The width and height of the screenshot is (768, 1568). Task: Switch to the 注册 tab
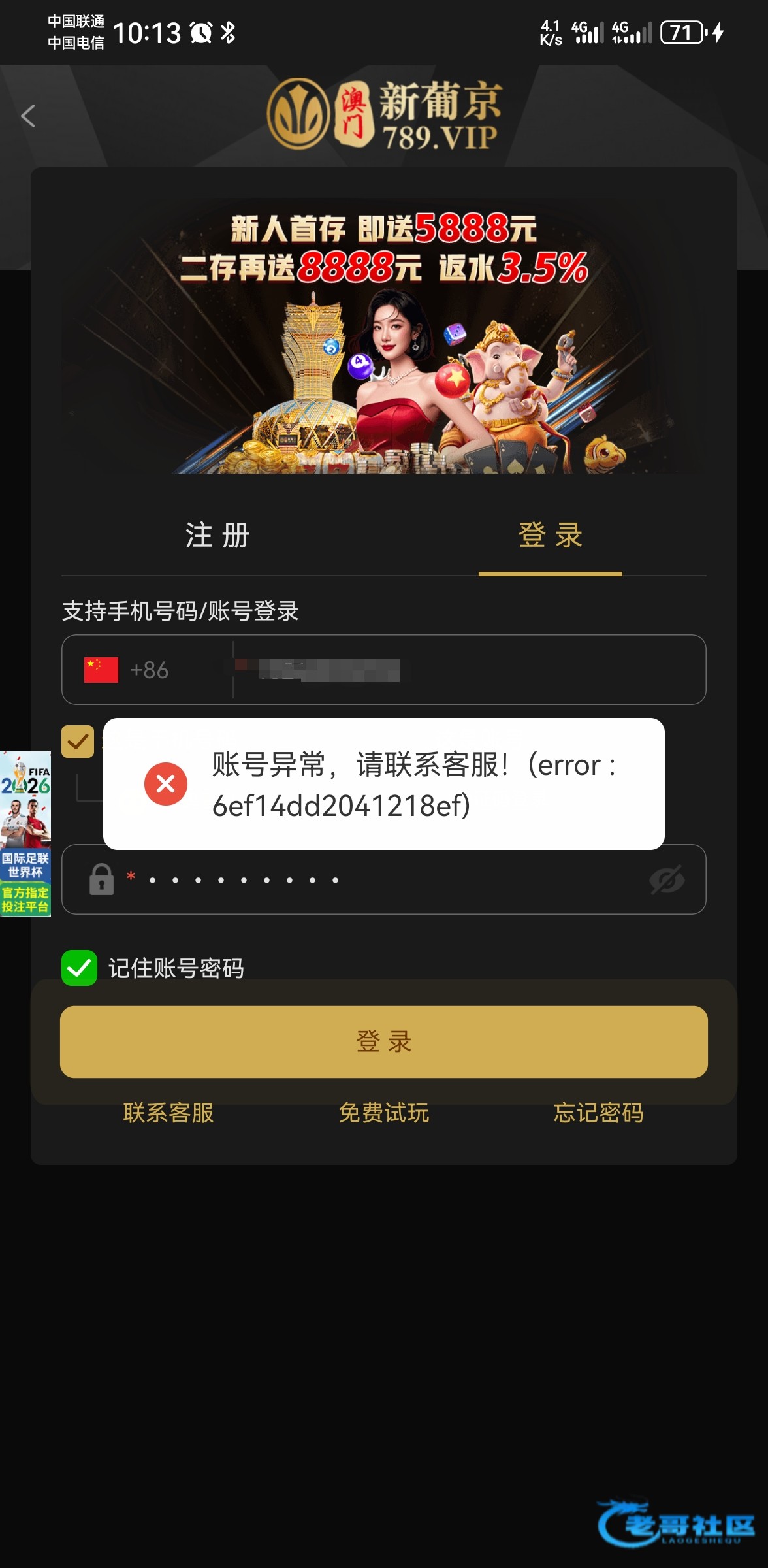coord(217,536)
